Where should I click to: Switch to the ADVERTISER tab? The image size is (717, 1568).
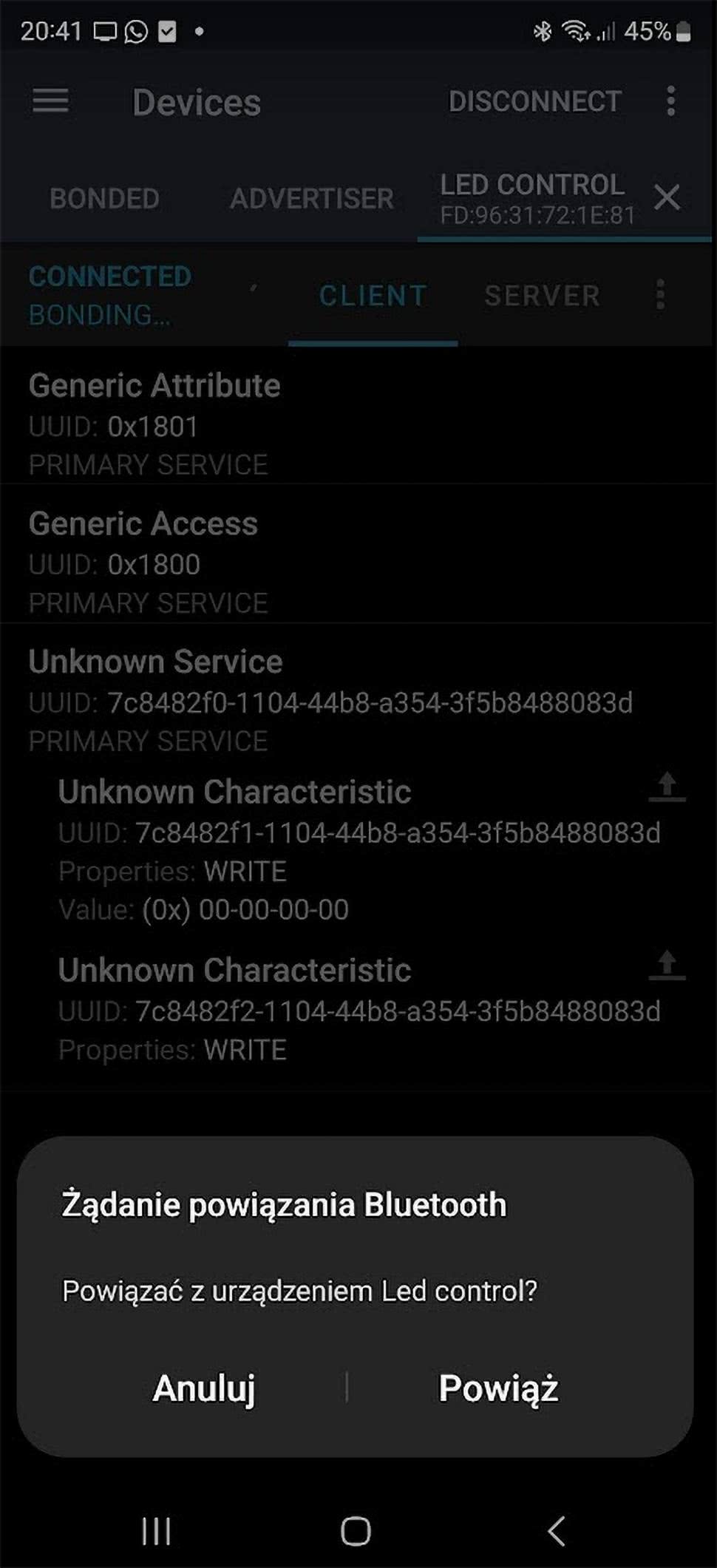(311, 198)
